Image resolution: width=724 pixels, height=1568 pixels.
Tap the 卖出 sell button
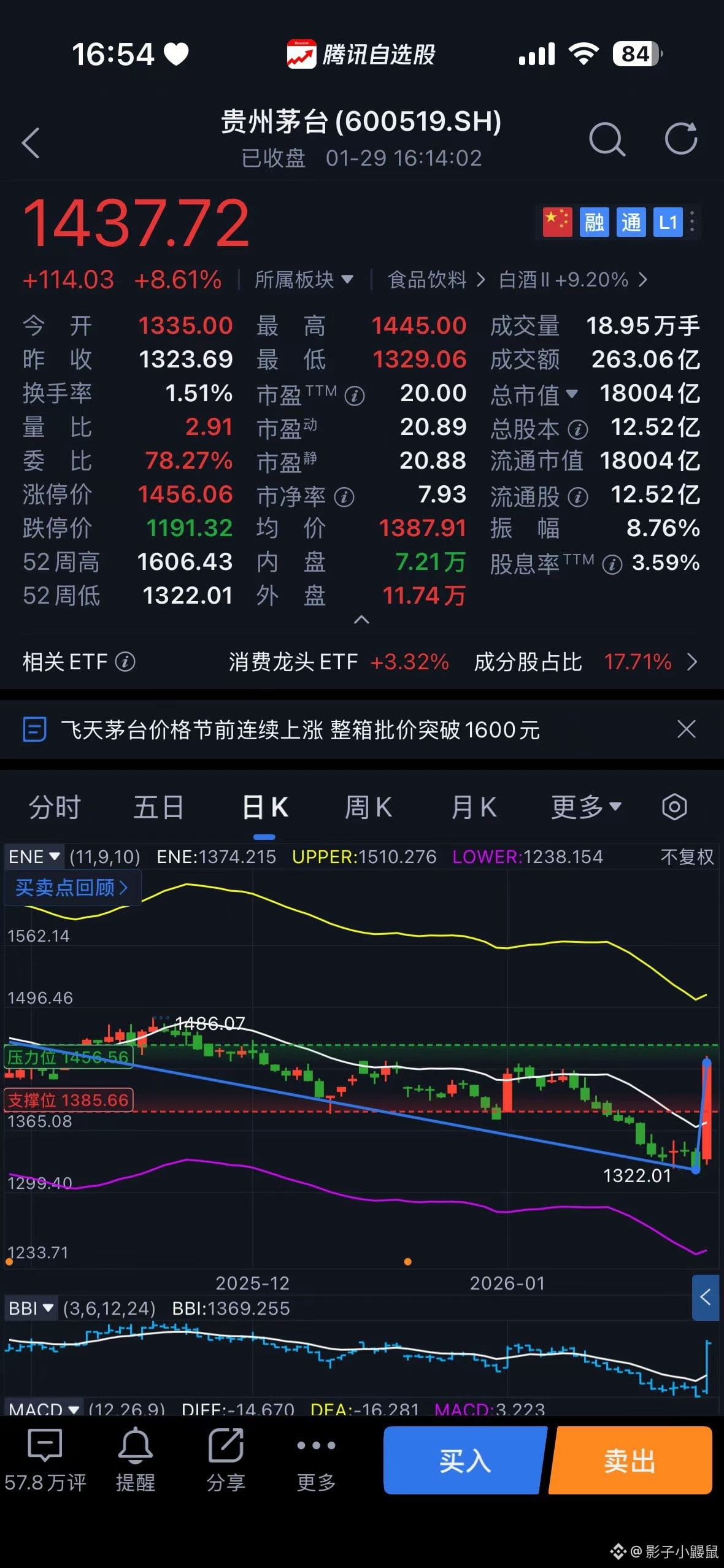[630, 1460]
